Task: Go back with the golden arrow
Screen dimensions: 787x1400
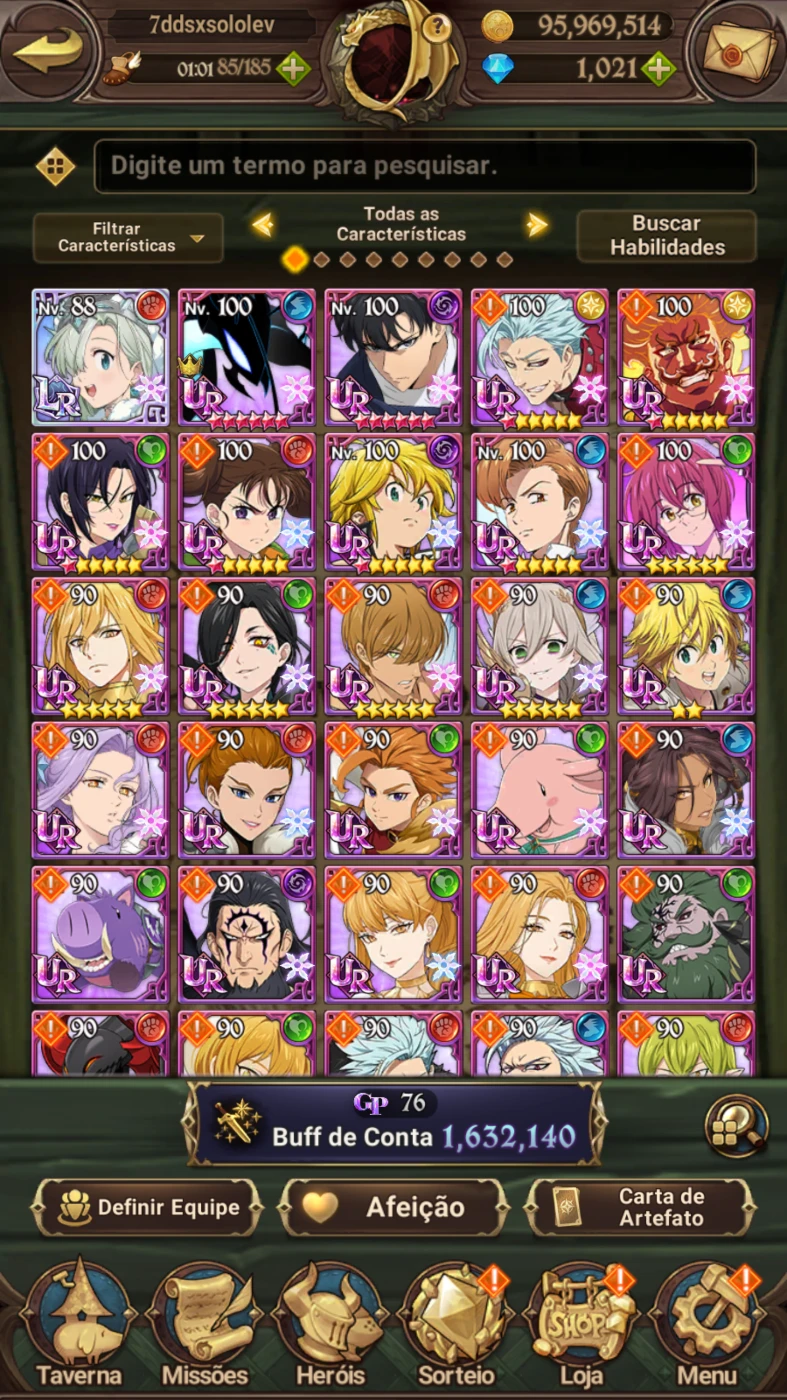Action: (x=48, y=50)
